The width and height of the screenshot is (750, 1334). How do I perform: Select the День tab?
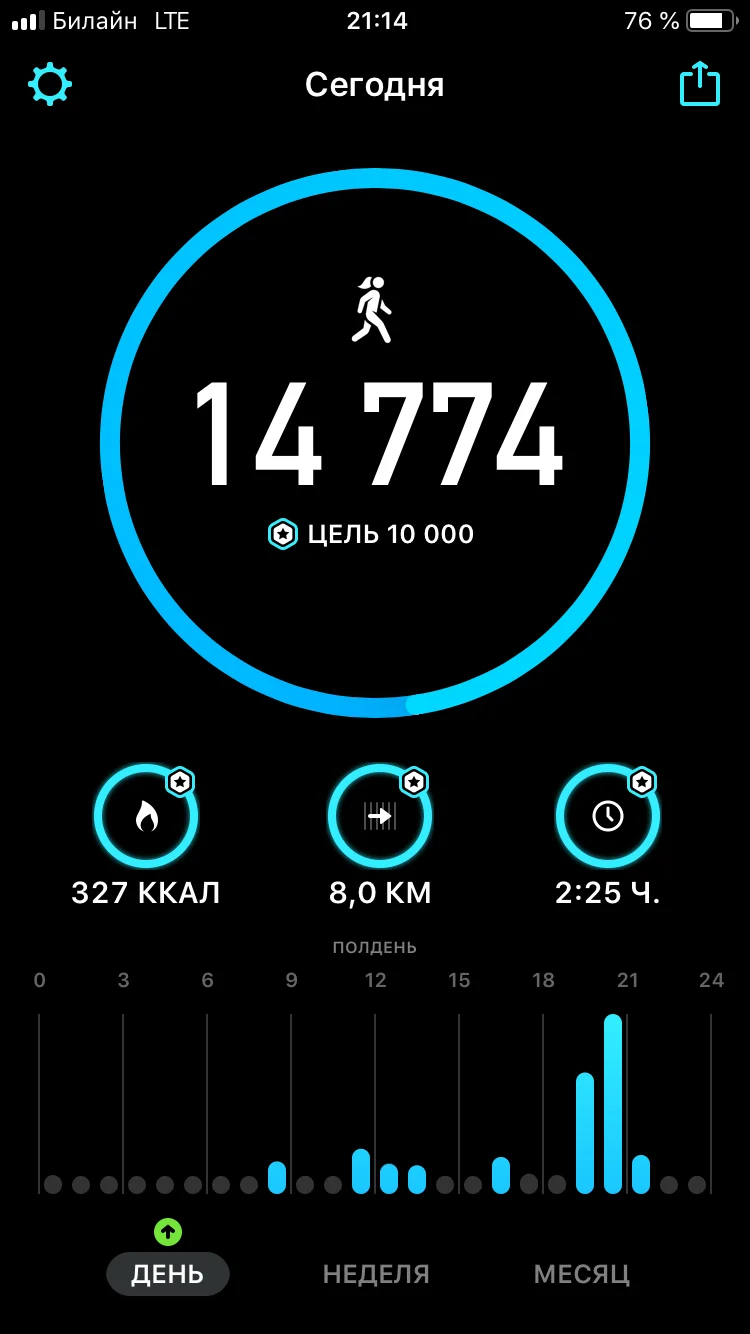[x=168, y=1274]
